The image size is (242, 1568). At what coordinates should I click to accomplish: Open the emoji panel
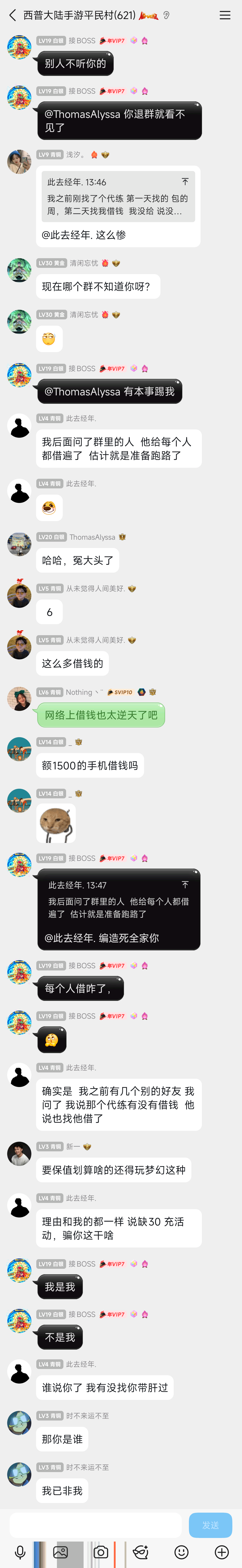pos(181,1552)
